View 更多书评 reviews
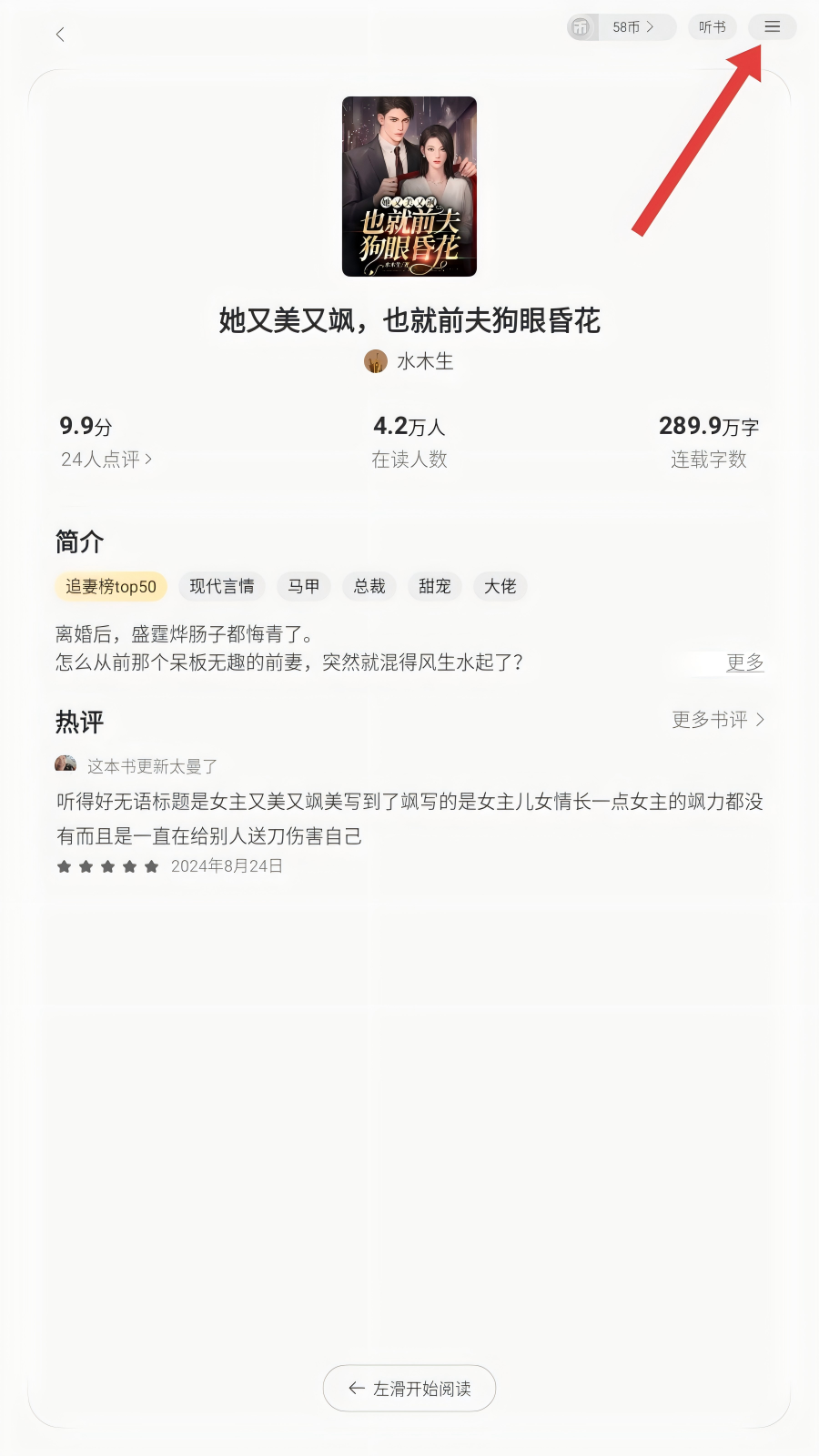Image resolution: width=819 pixels, height=1456 pixels. click(x=717, y=720)
